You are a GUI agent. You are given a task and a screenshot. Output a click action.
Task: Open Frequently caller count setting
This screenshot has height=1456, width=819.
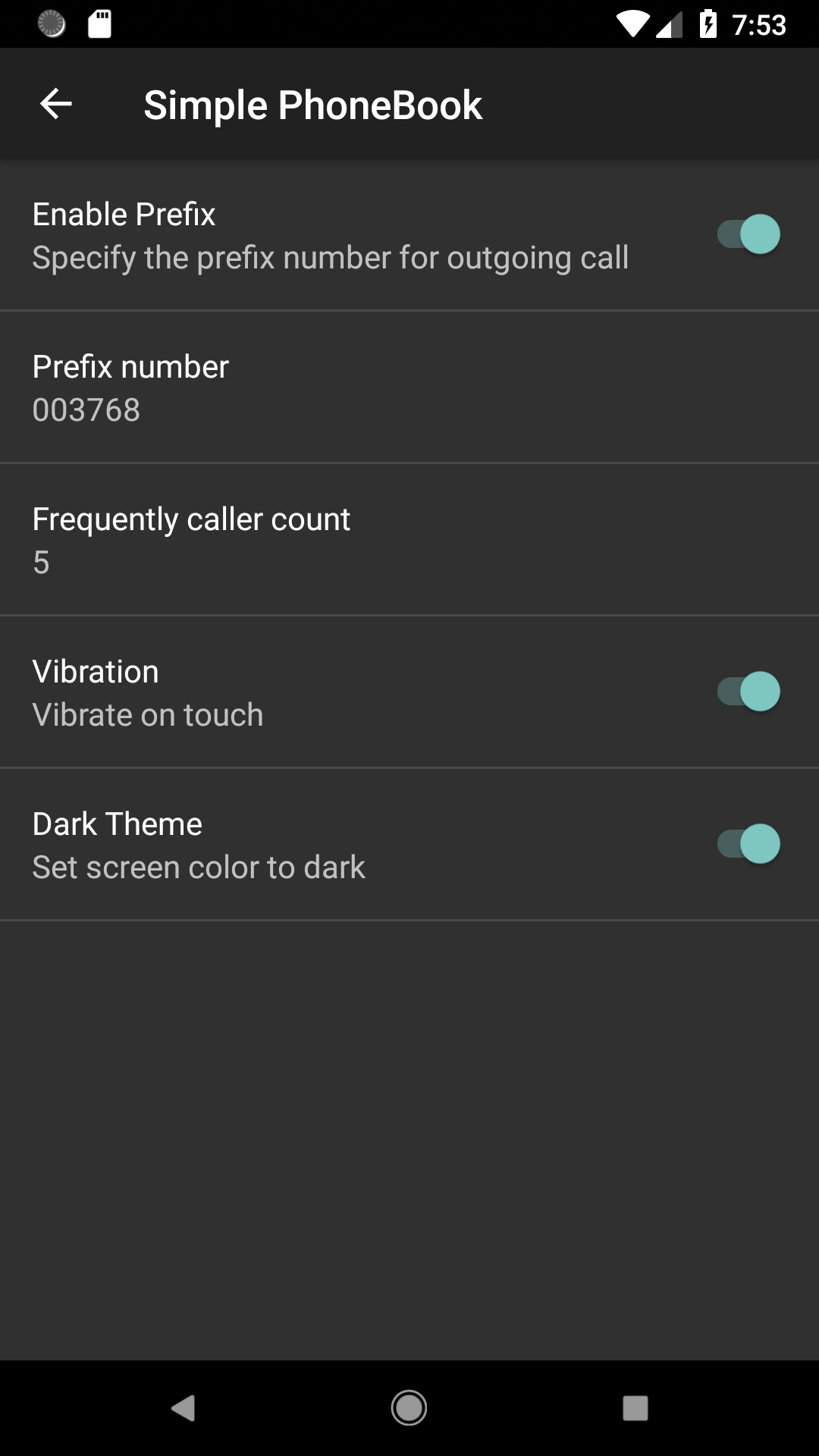click(x=409, y=540)
